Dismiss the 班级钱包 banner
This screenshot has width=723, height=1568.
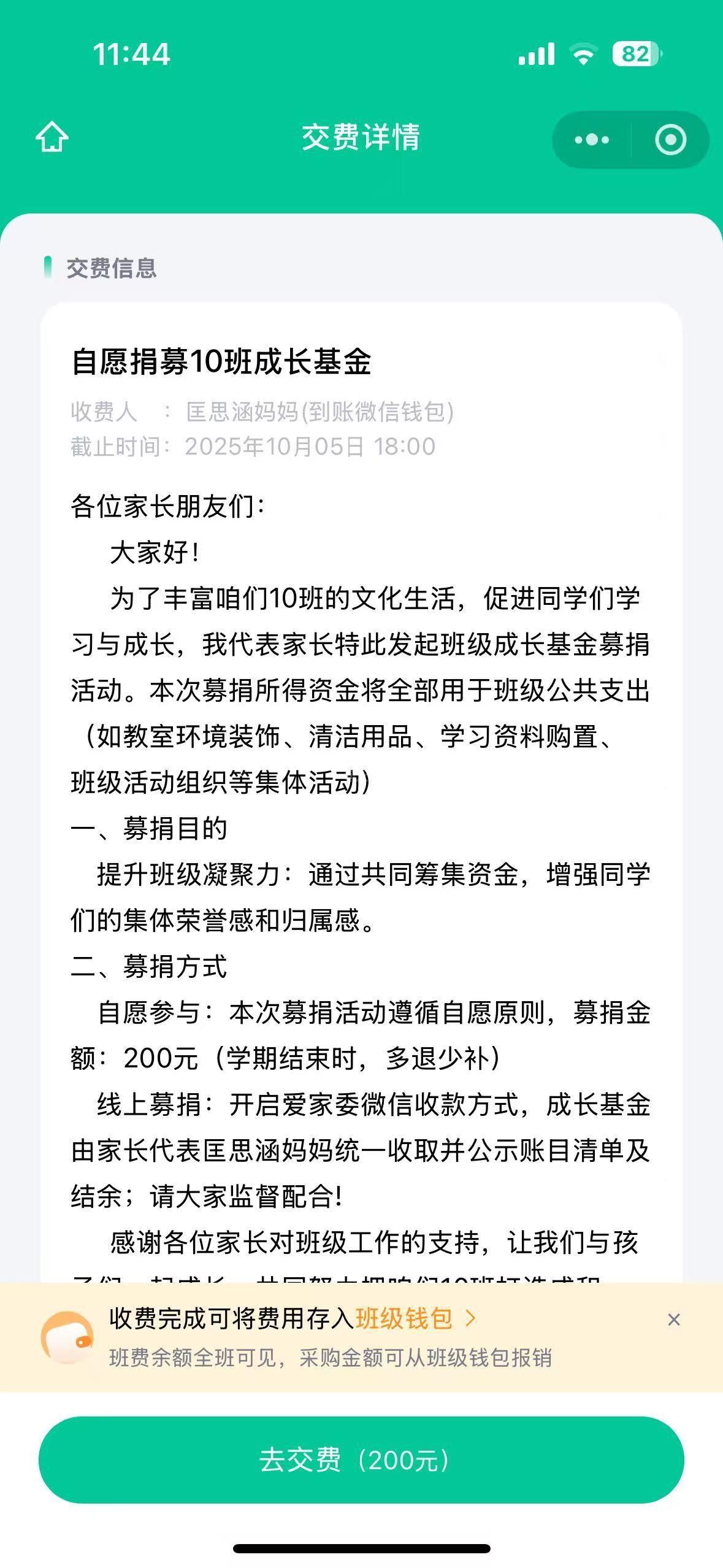coord(673,1320)
